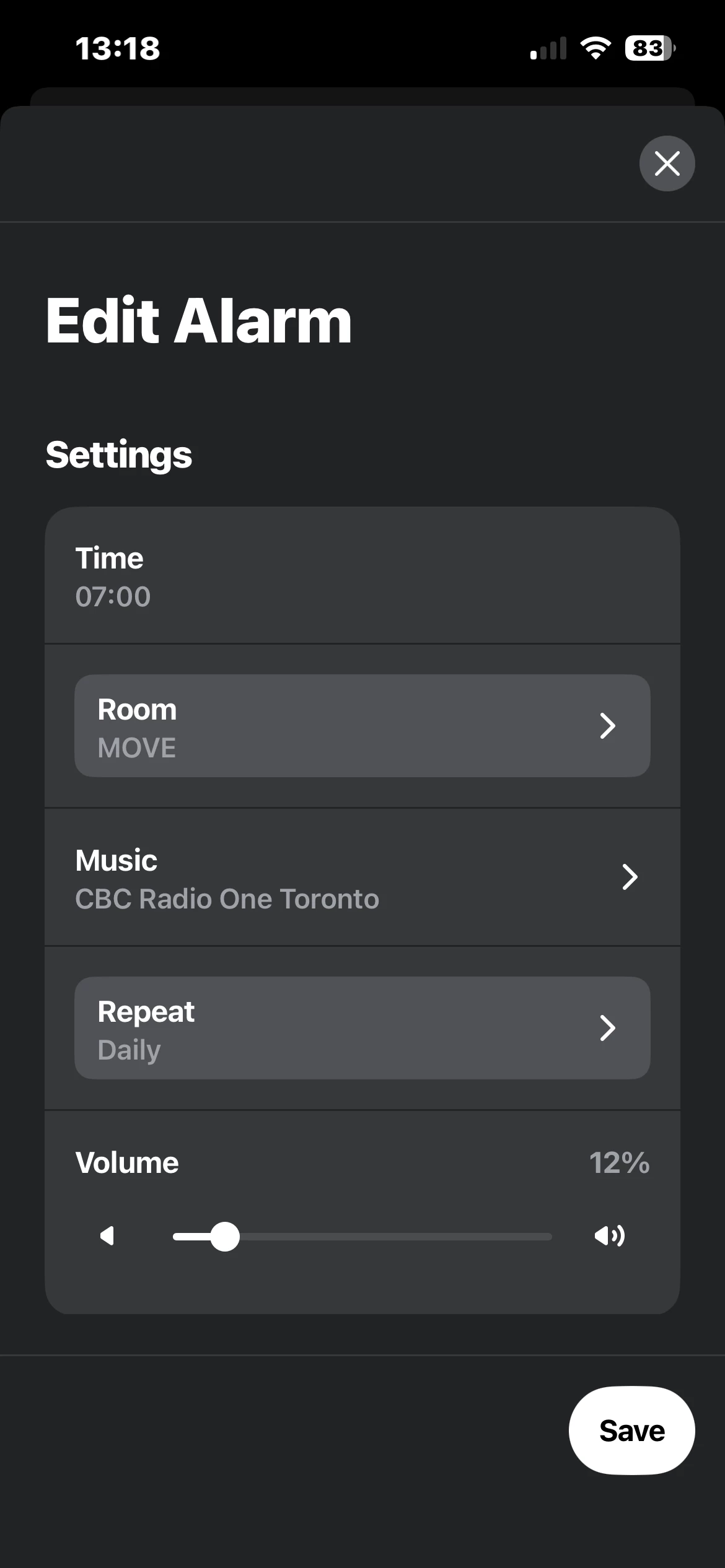Choose different alarm Music
Viewport: 725px width, 1568px height.
click(x=362, y=878)
